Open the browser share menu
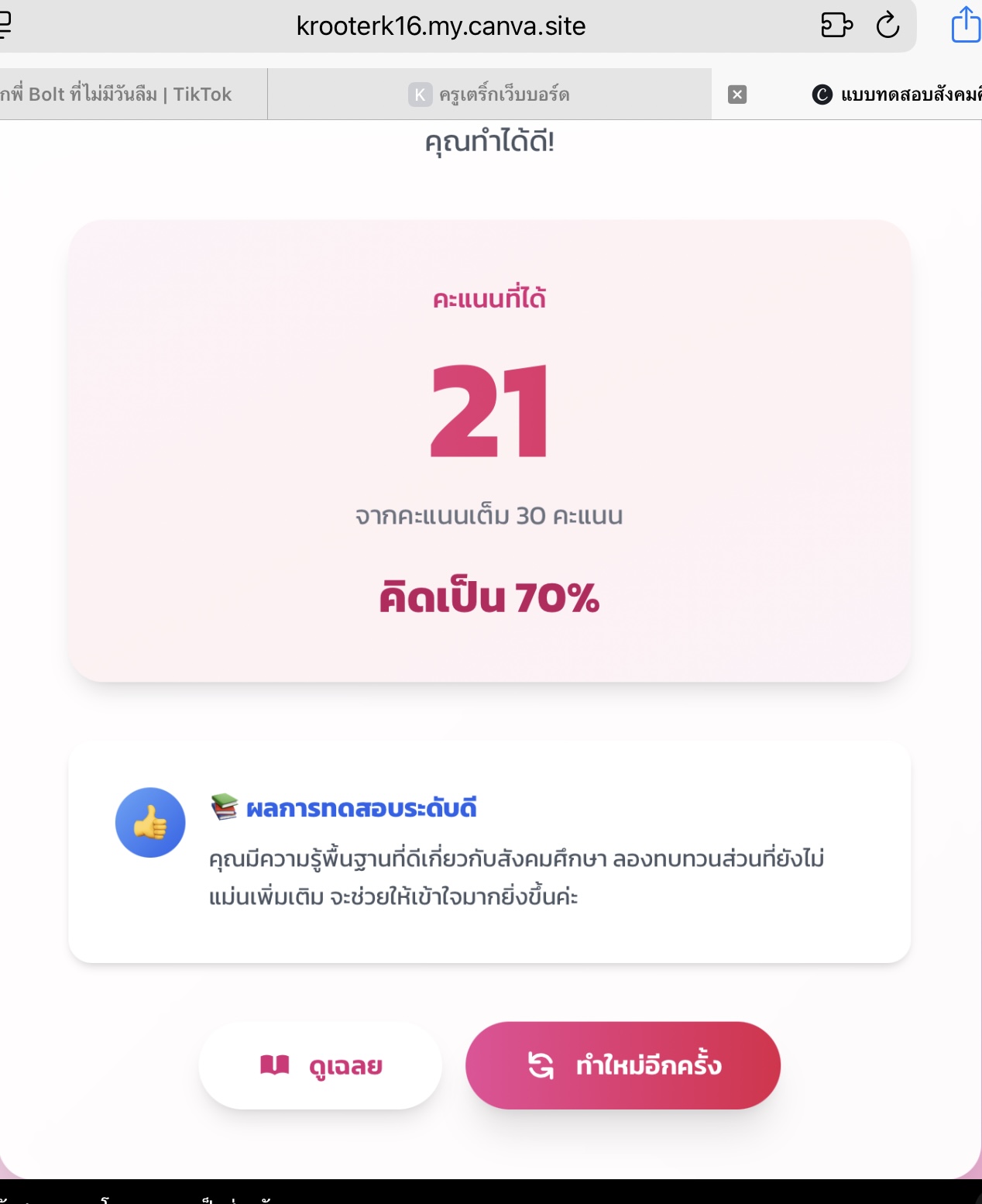Viewport: 982px width, 1204px height. [x=965, y=25]
